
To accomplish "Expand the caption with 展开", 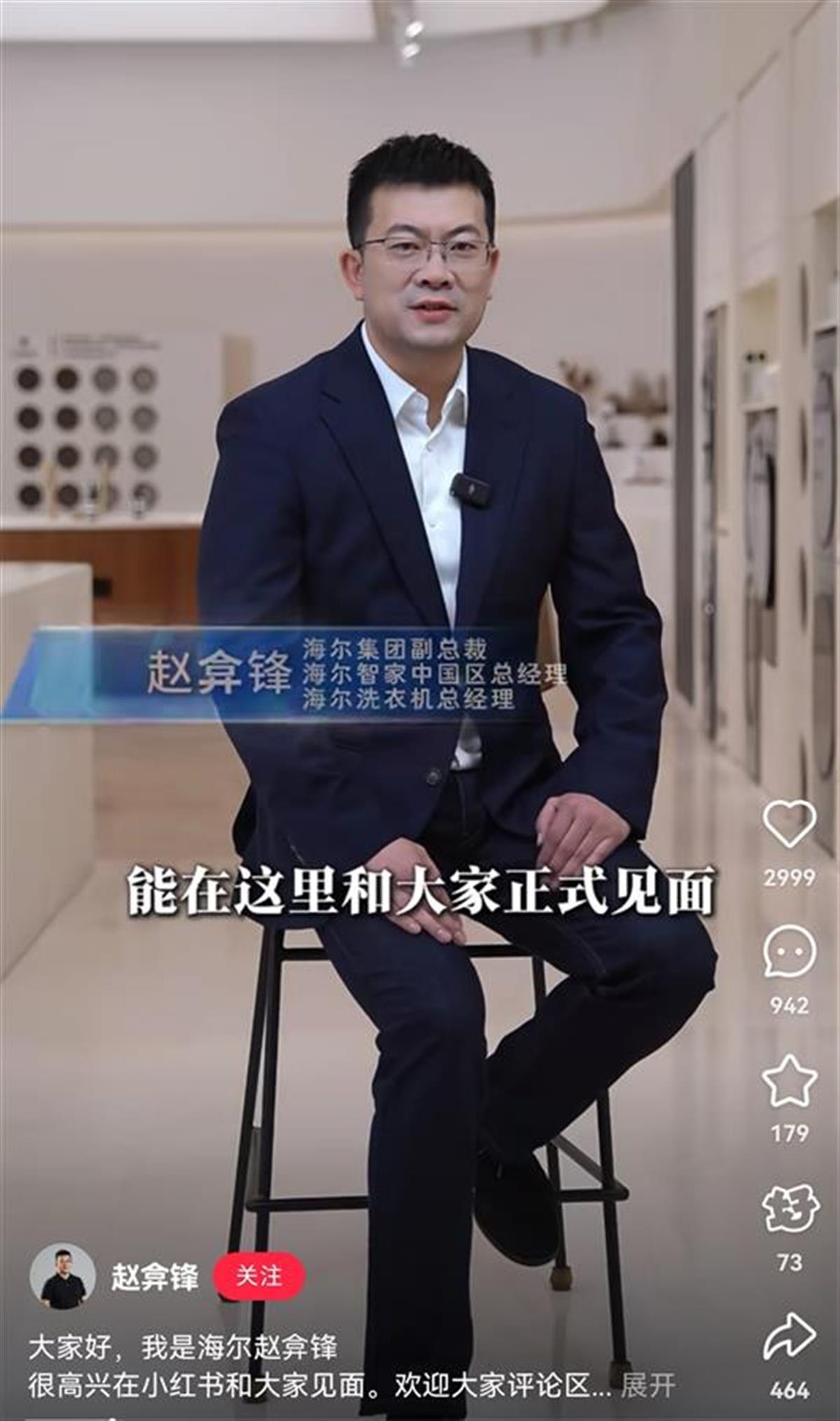I will (648, 1385).
